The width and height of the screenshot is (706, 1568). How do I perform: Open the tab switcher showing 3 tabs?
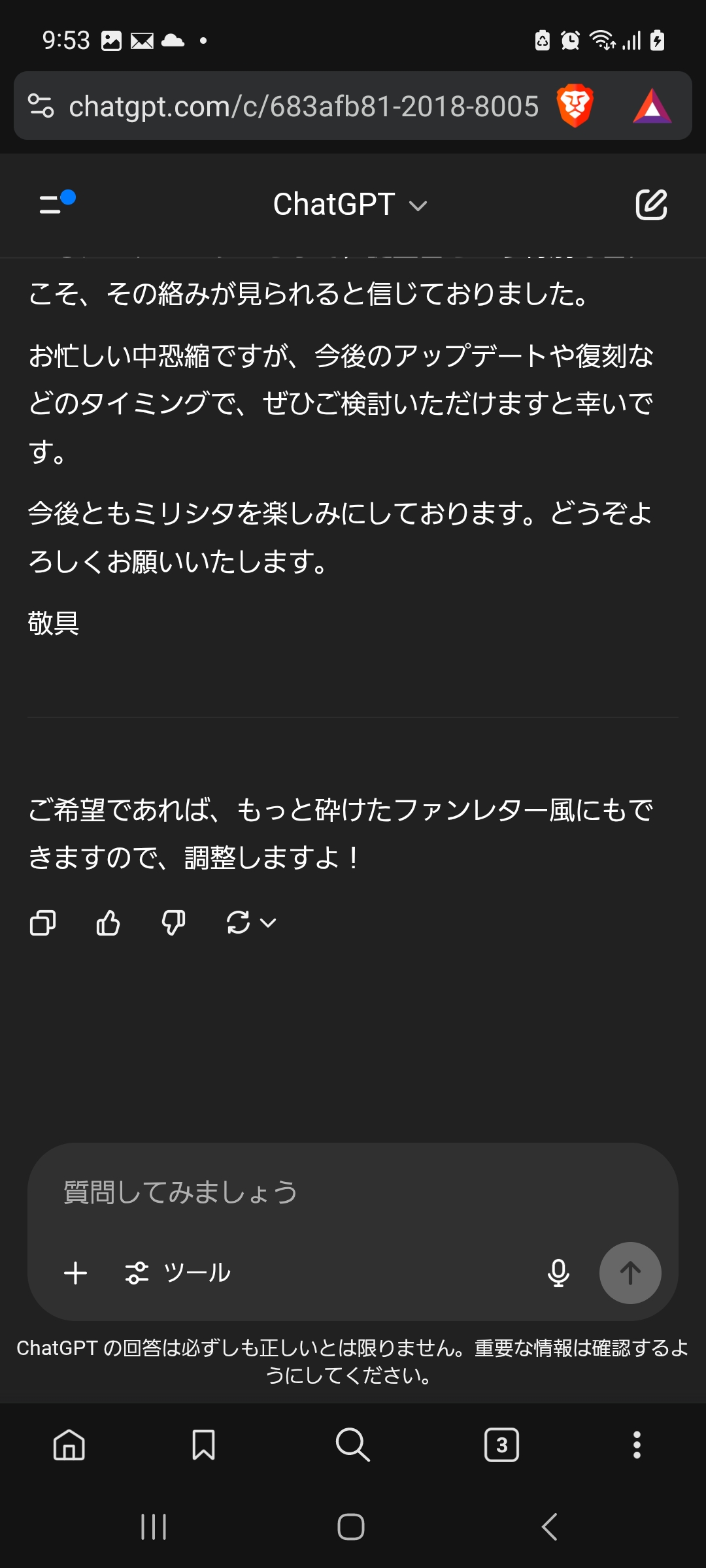501,1445
